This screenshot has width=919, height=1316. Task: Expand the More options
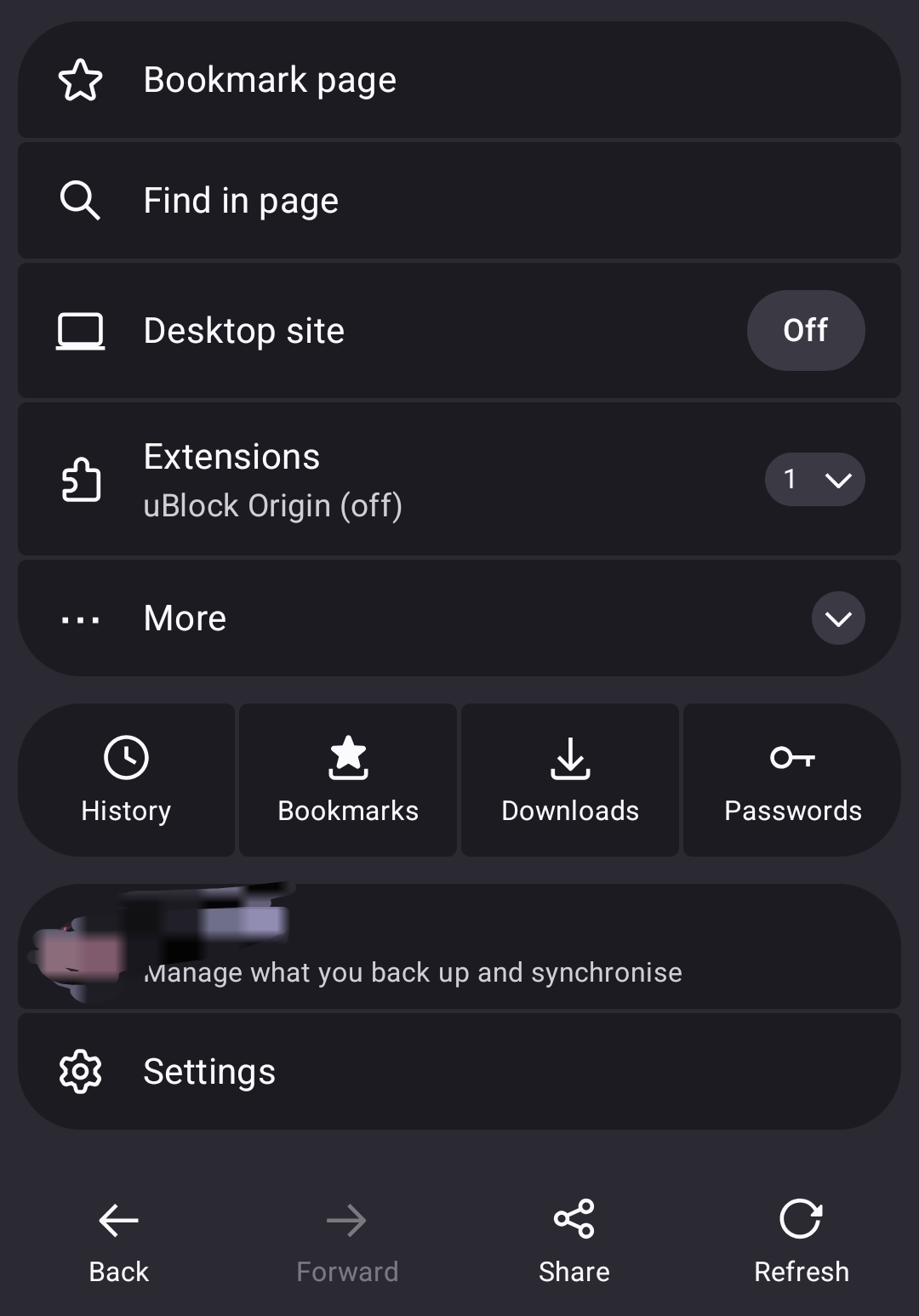point(837,618)
